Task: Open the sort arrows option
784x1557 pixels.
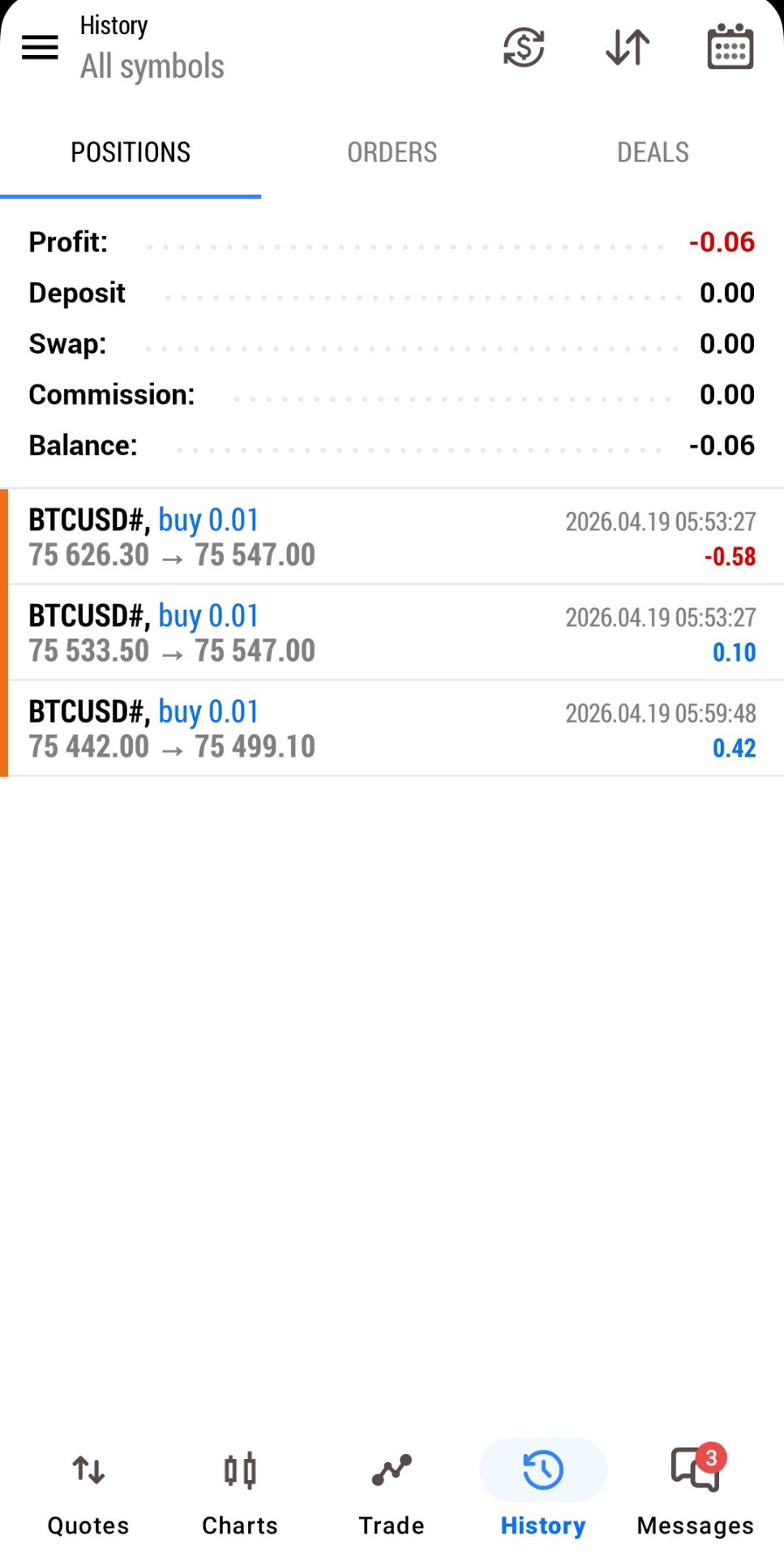Action: click(628, 47)
